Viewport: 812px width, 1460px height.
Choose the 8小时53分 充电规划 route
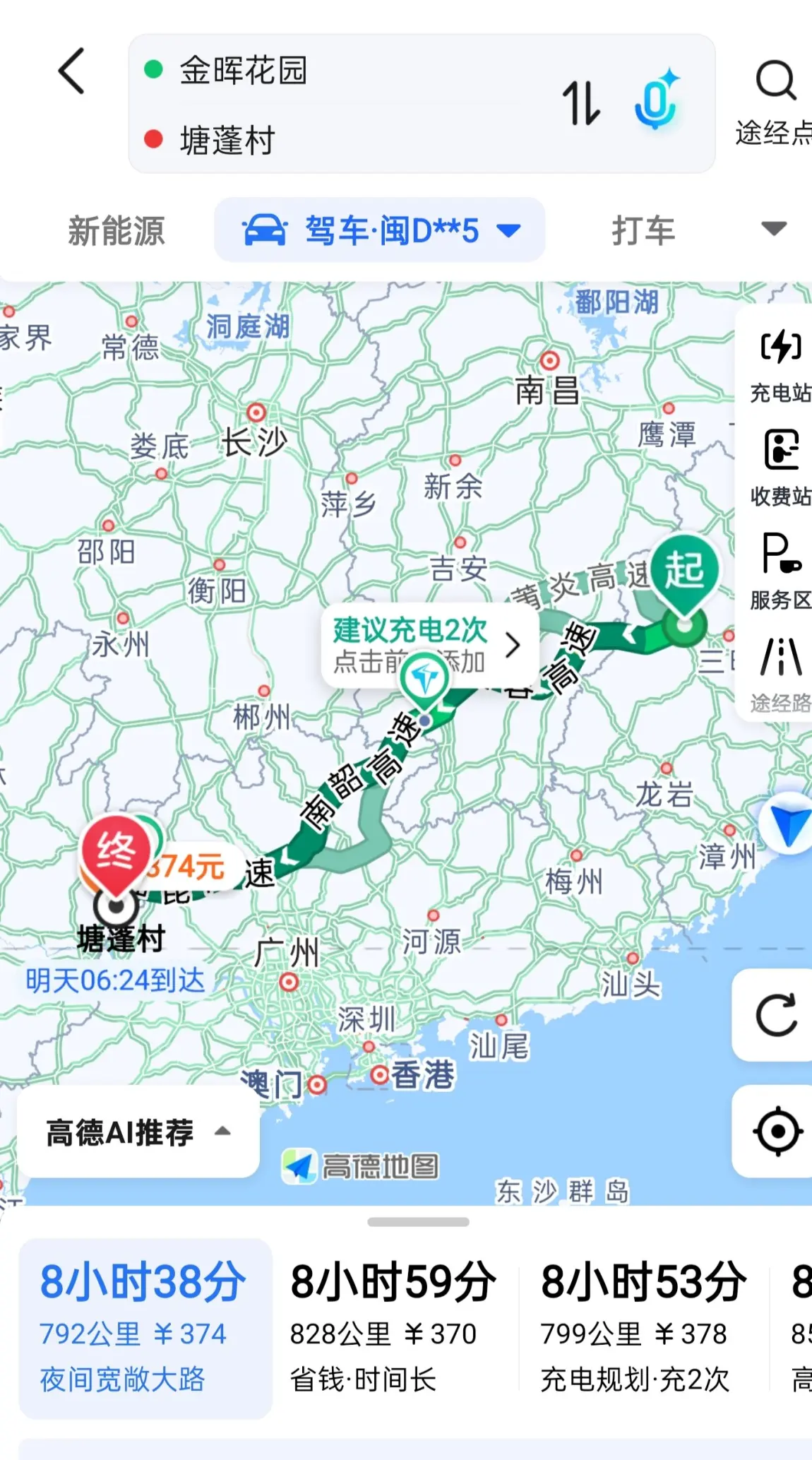pyautogui.click(x=643, y=1328)
